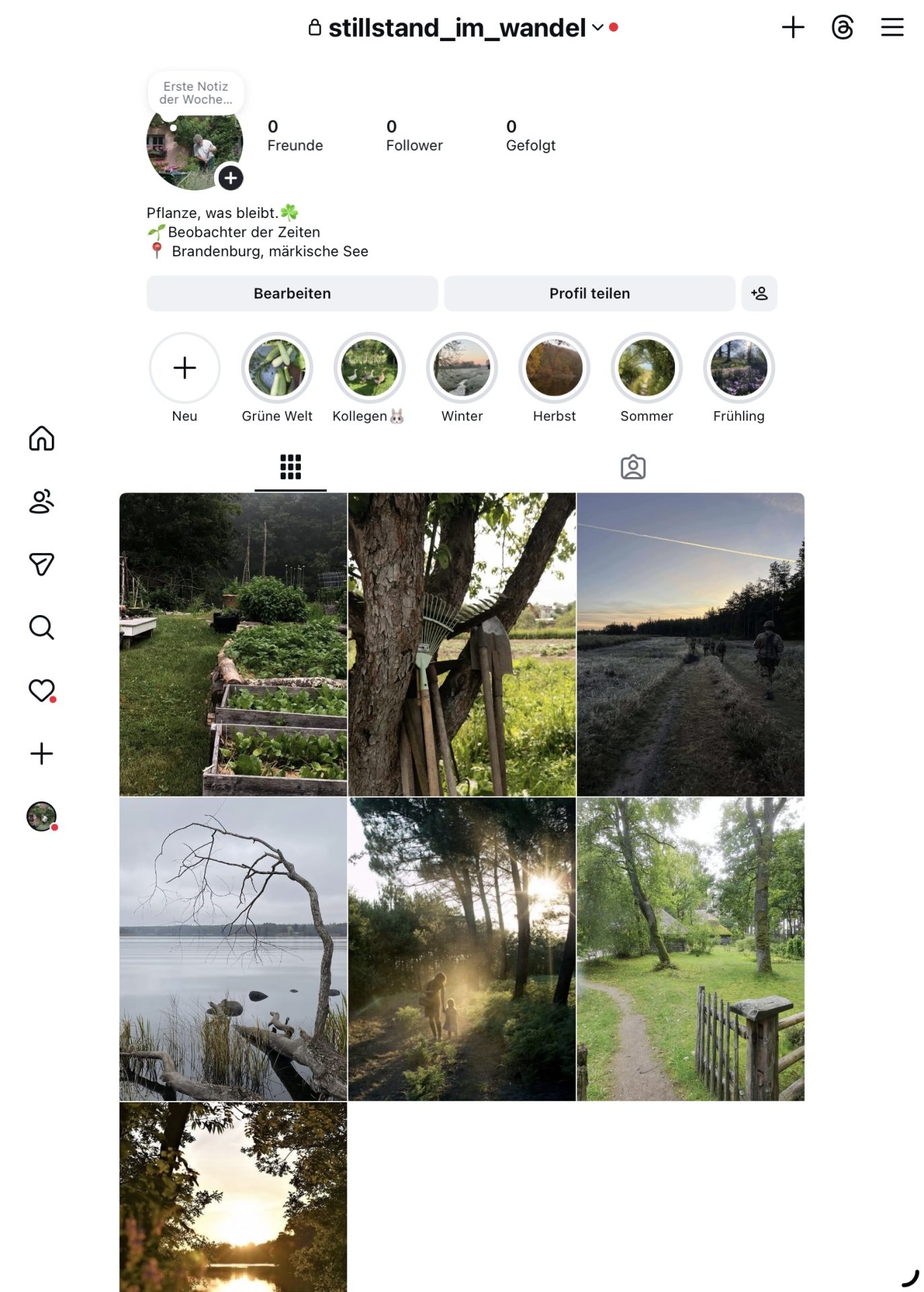Open the discover people icon button
The height and width of the screenshot is (1292, 924).
759,293
